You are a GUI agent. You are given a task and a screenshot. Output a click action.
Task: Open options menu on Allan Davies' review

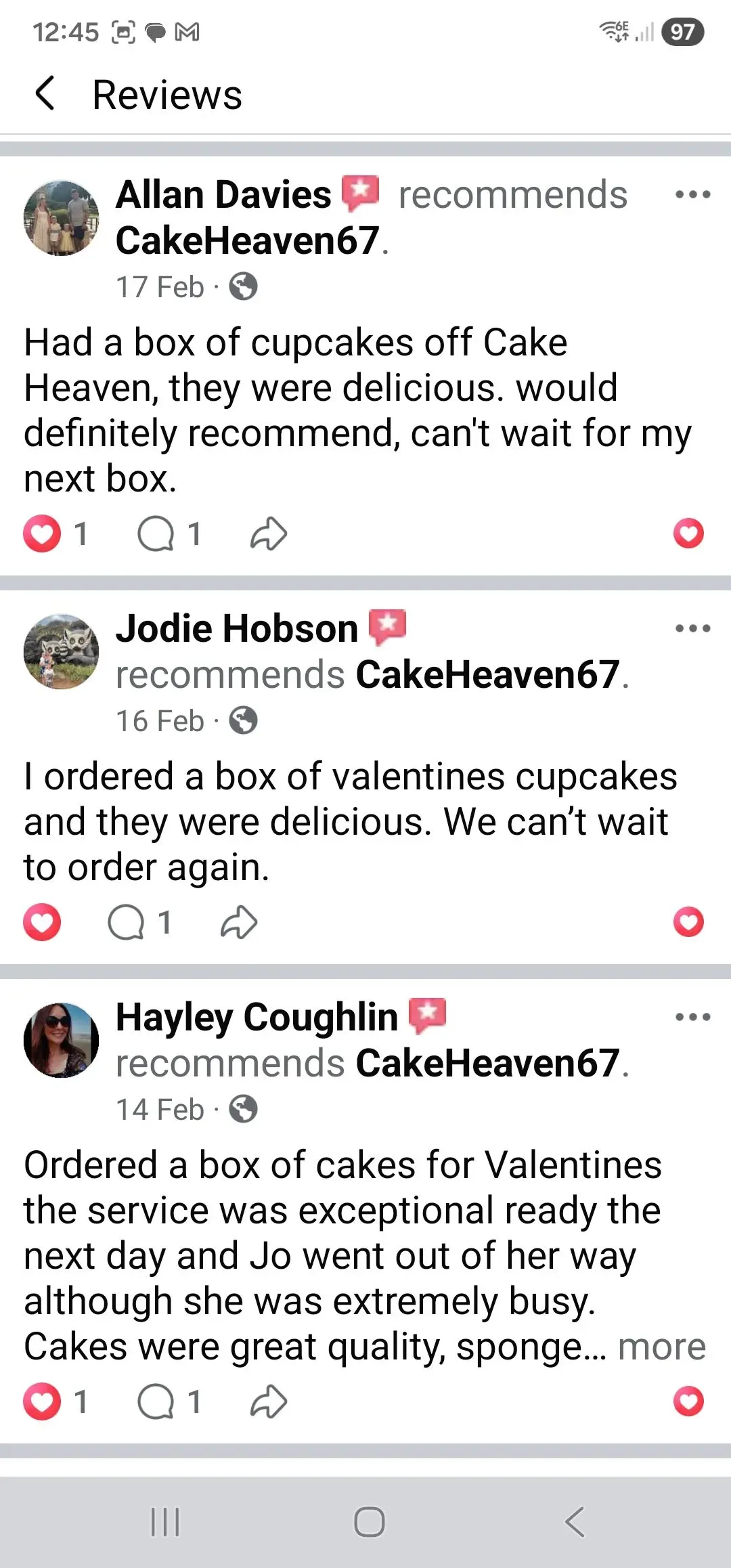[x=692, y=195]
